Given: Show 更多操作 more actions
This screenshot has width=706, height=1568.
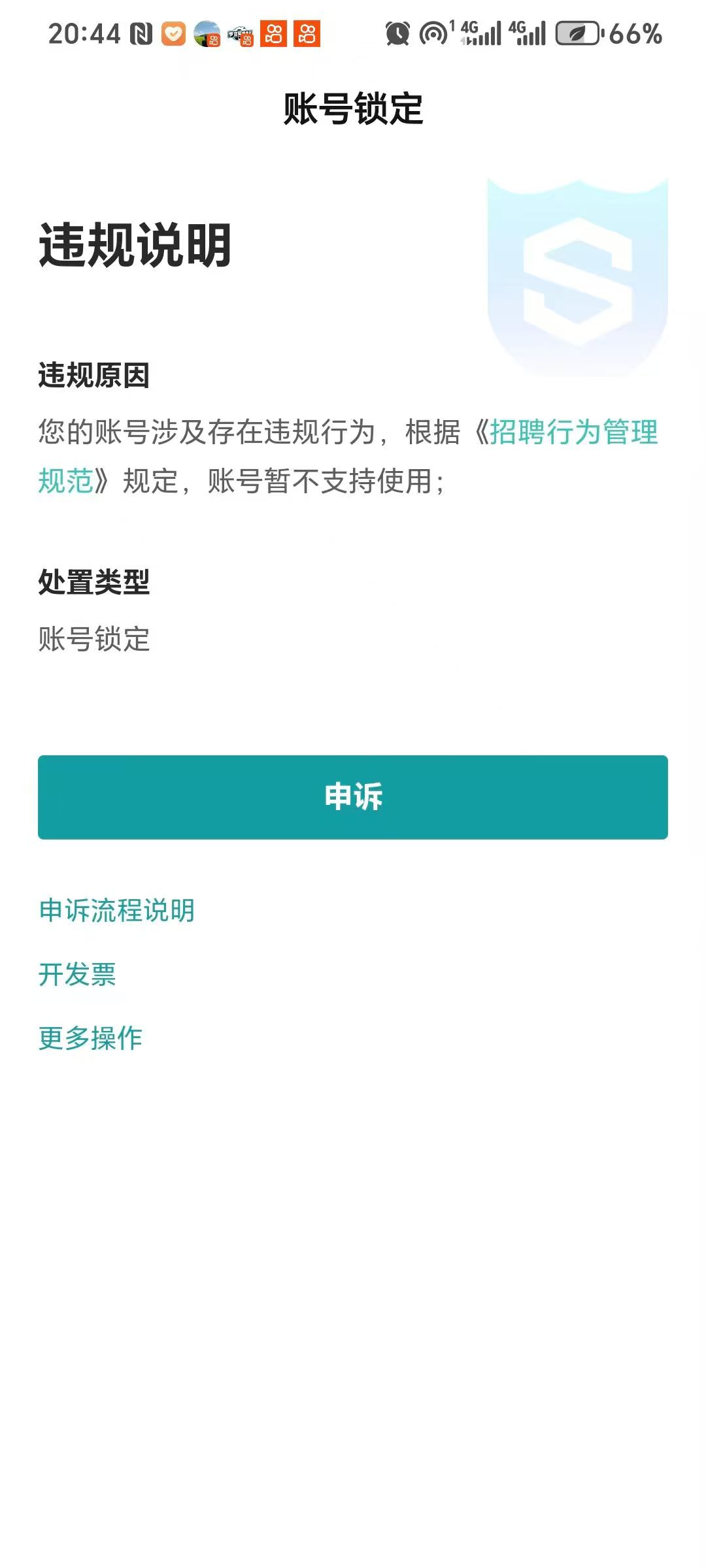Looking at the screenshot, I should (90, 1038).
